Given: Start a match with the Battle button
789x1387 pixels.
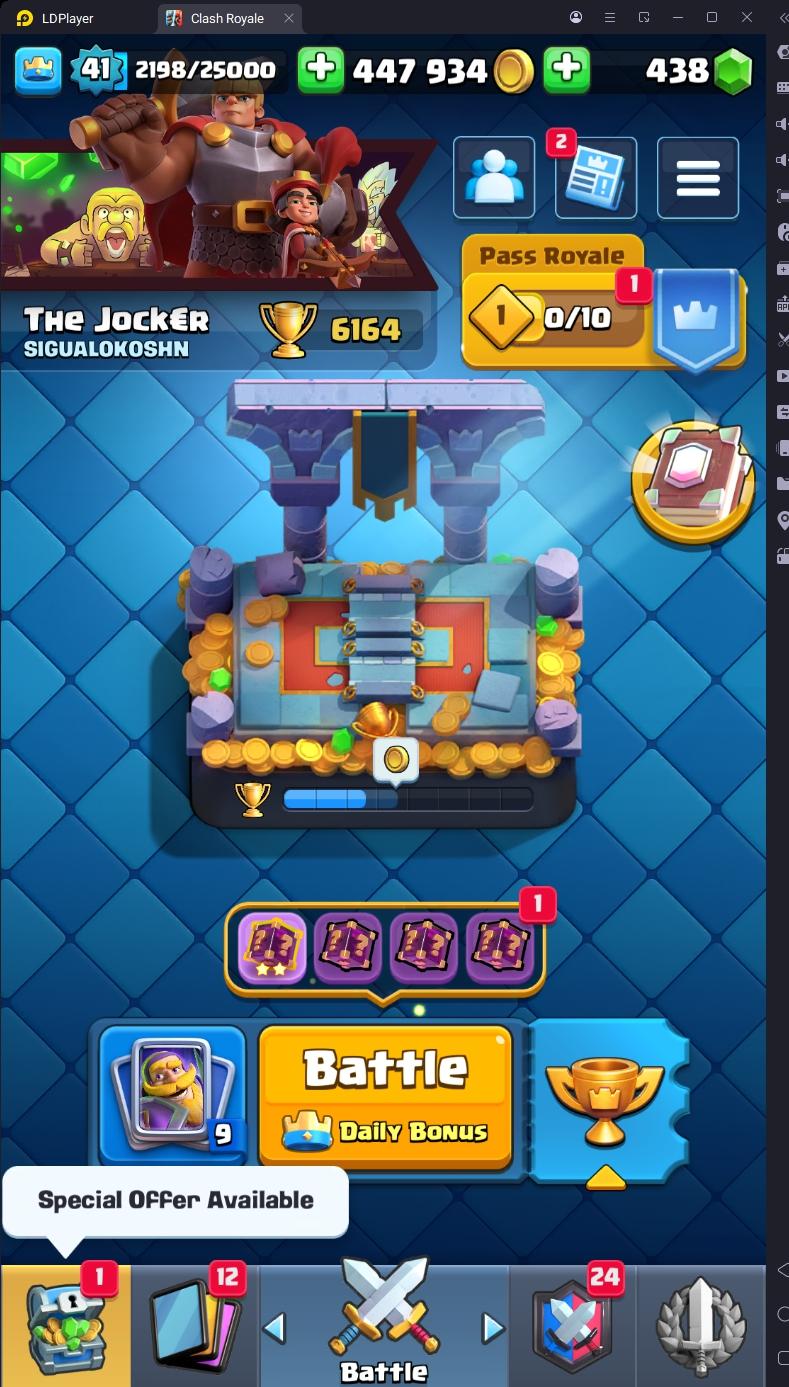Looking at the screenshot, I should [386, 1093].
